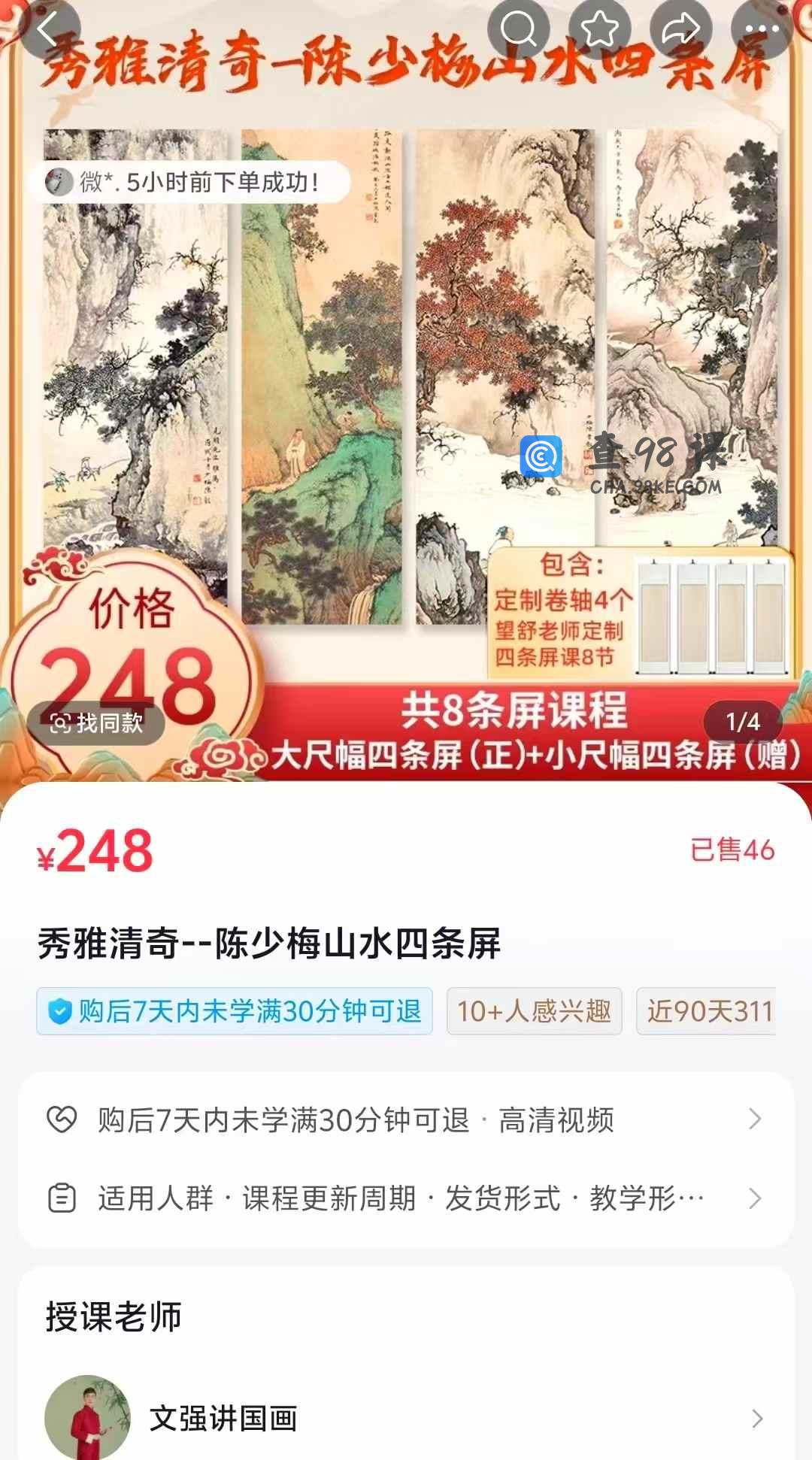Open the three-dot overflow menu
Image resolution: width=812 pixels, height=1460 pixels.
(762, 29)
